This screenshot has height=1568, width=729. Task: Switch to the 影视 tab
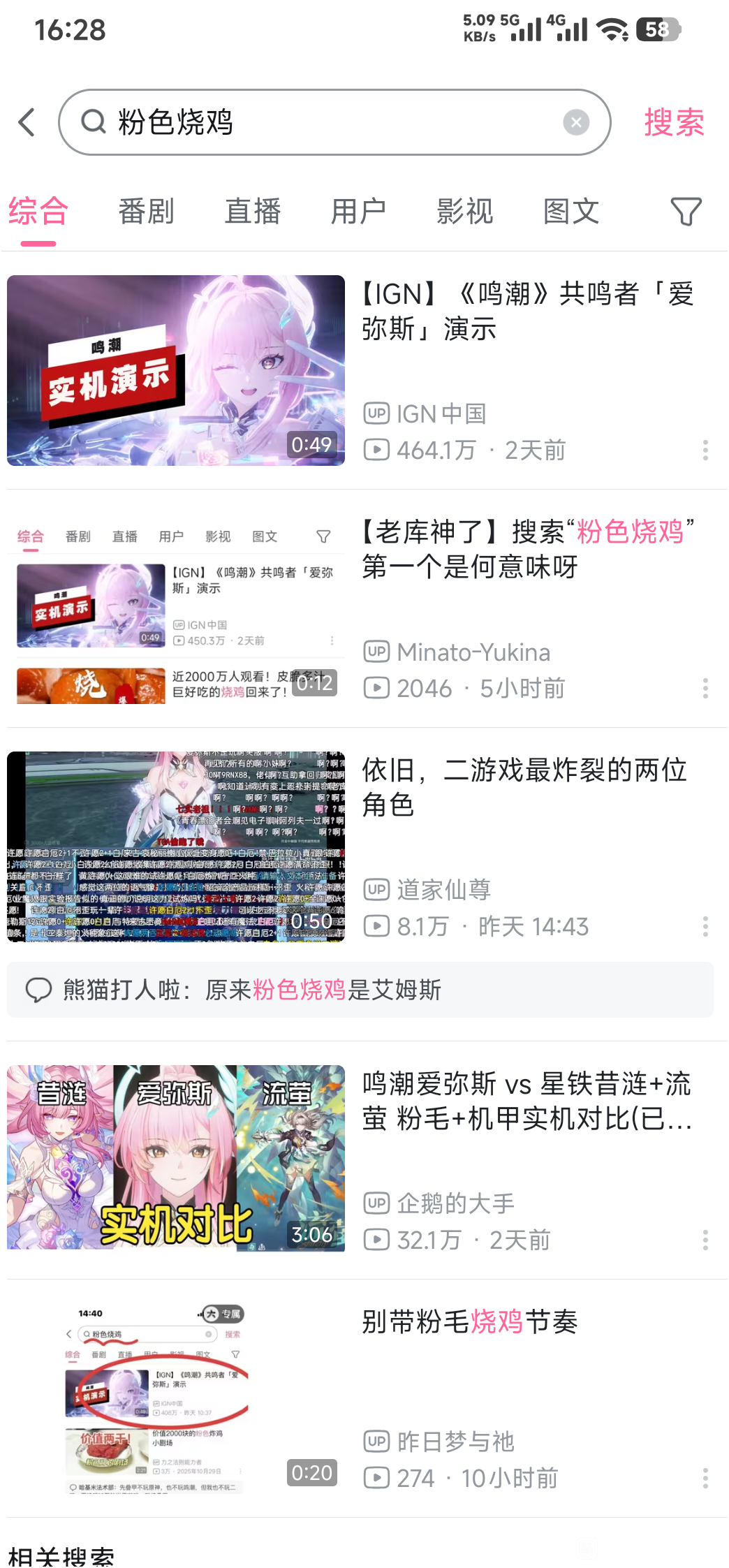point(464,212)
